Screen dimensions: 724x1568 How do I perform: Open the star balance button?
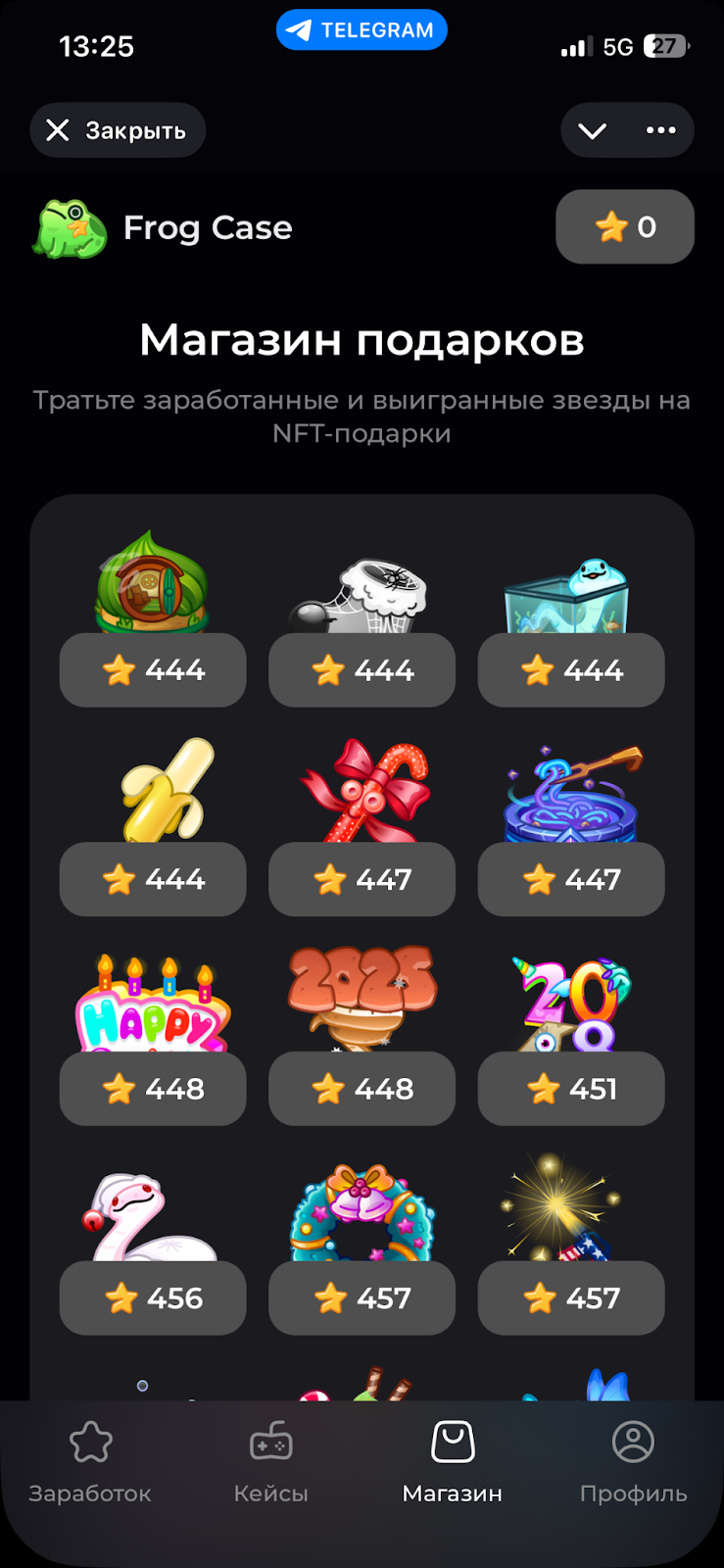coord(625,226)
